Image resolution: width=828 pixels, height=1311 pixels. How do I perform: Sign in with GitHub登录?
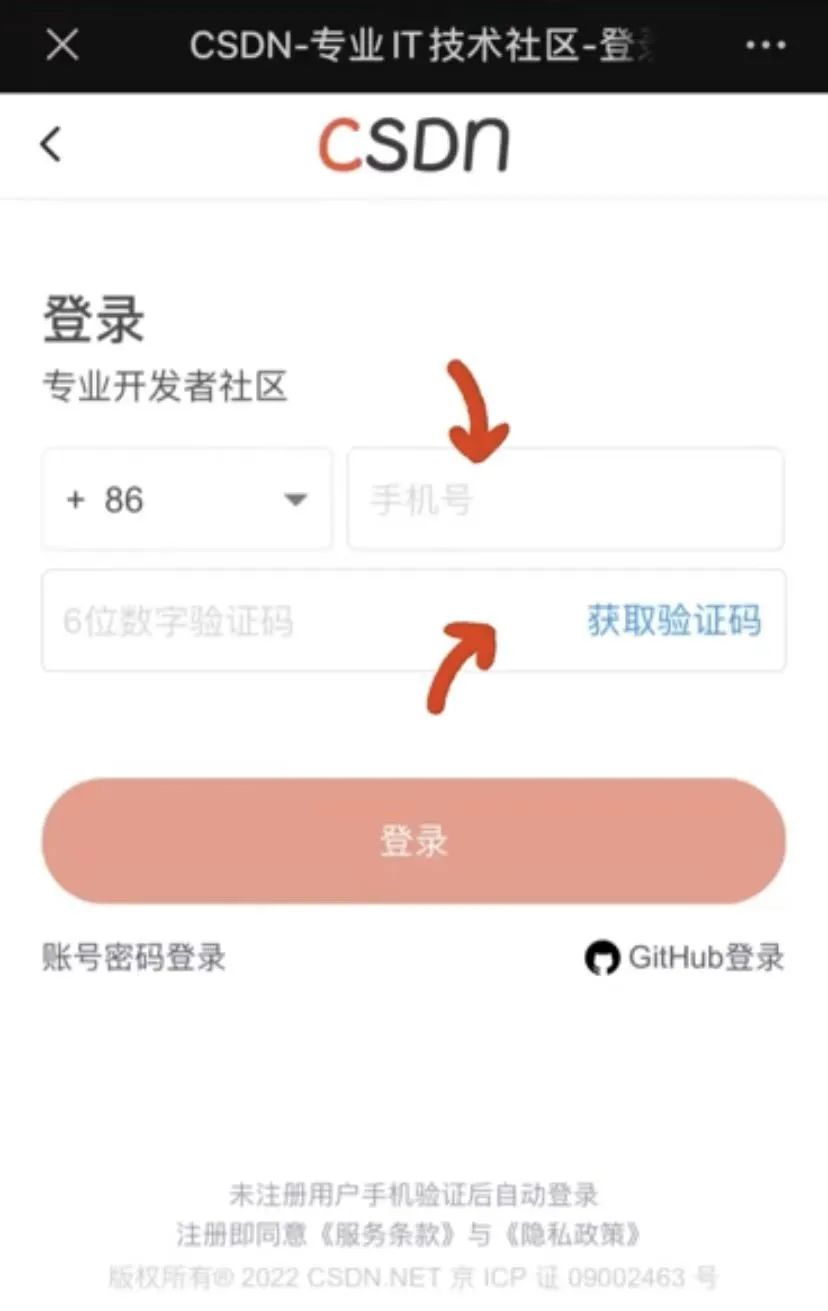[x=685, y=958]
